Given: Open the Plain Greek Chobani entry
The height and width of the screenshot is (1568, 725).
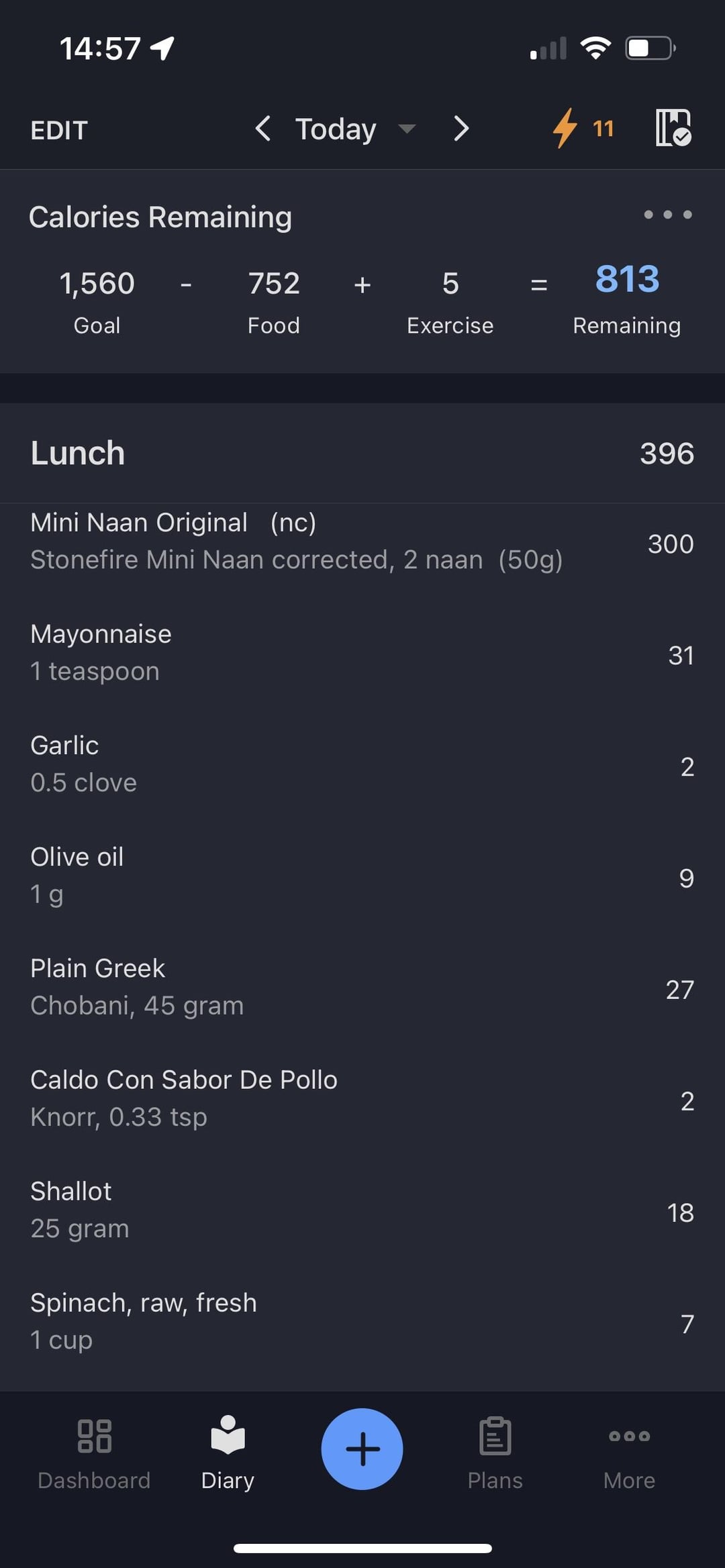Looking at the screenshot, I should 362,988.
